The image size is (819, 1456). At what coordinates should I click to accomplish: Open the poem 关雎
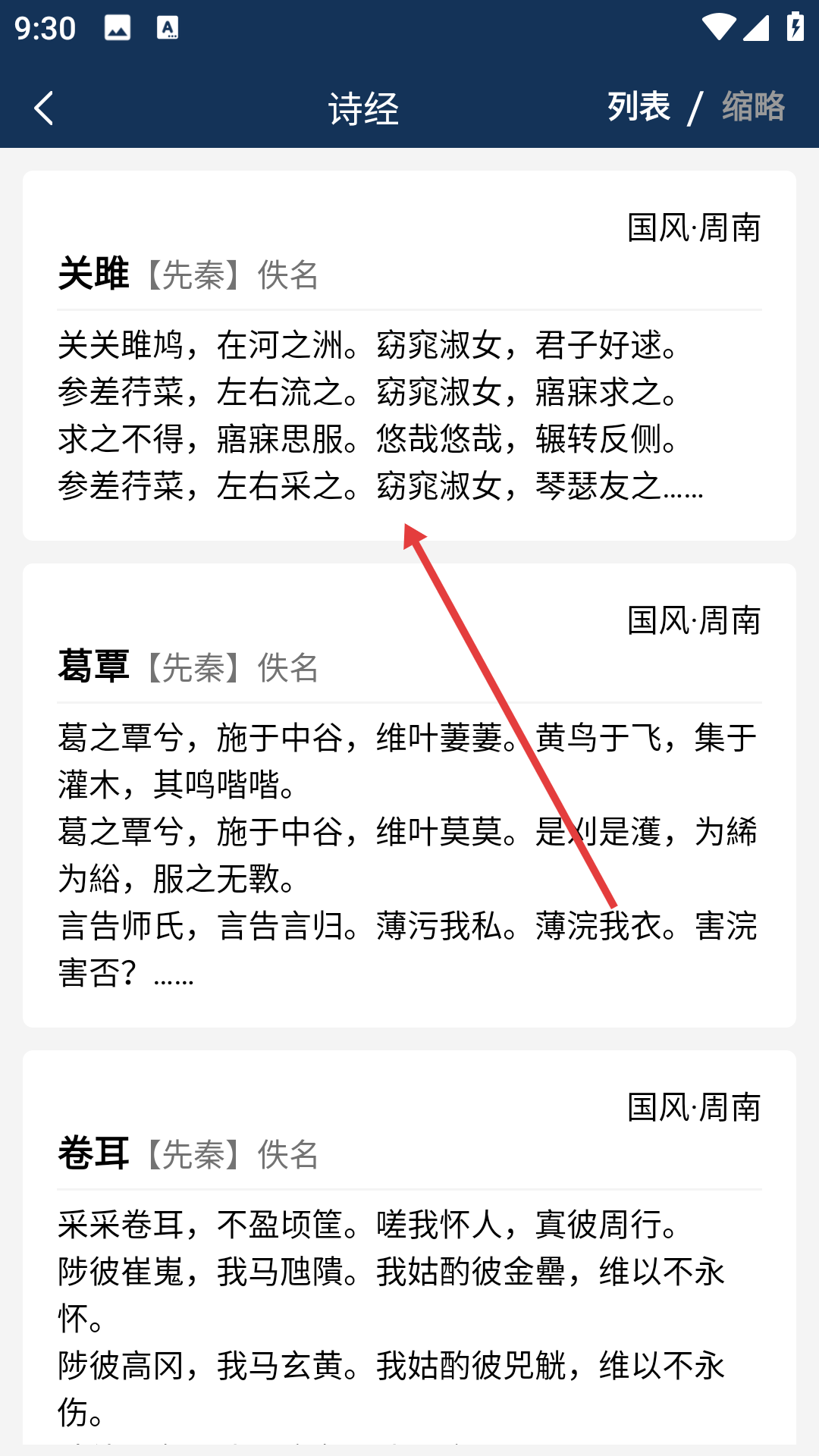tap(94, 274)
